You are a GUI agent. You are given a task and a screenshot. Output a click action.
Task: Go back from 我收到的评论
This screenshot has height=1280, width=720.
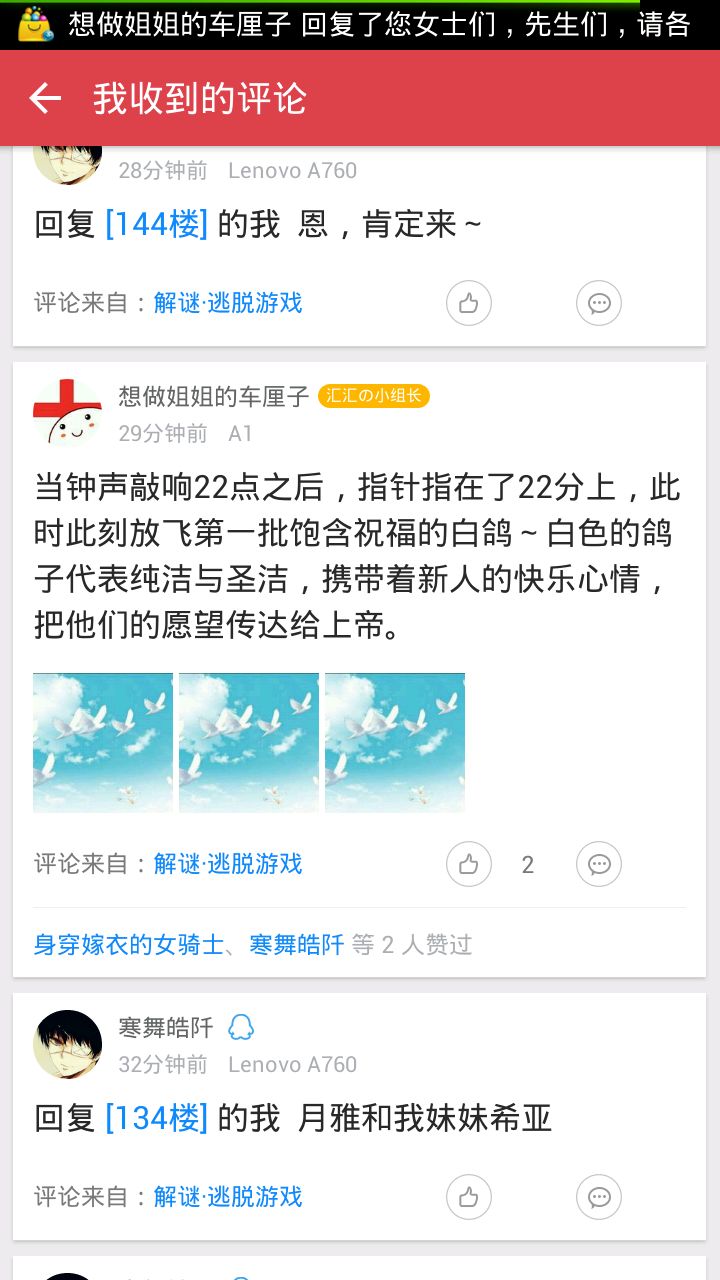[x=45, y=98]
